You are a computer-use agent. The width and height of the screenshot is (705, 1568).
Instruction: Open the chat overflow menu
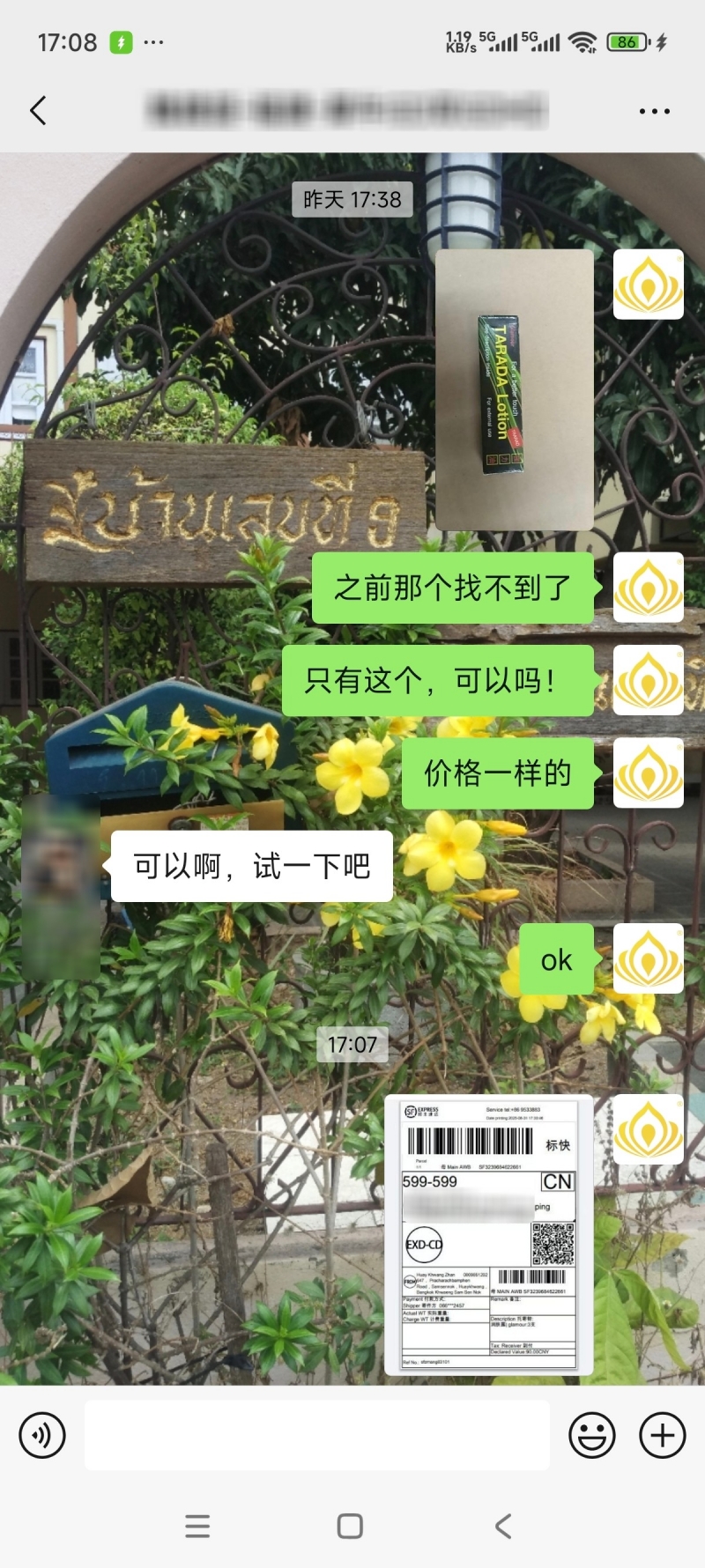(654, 111)
